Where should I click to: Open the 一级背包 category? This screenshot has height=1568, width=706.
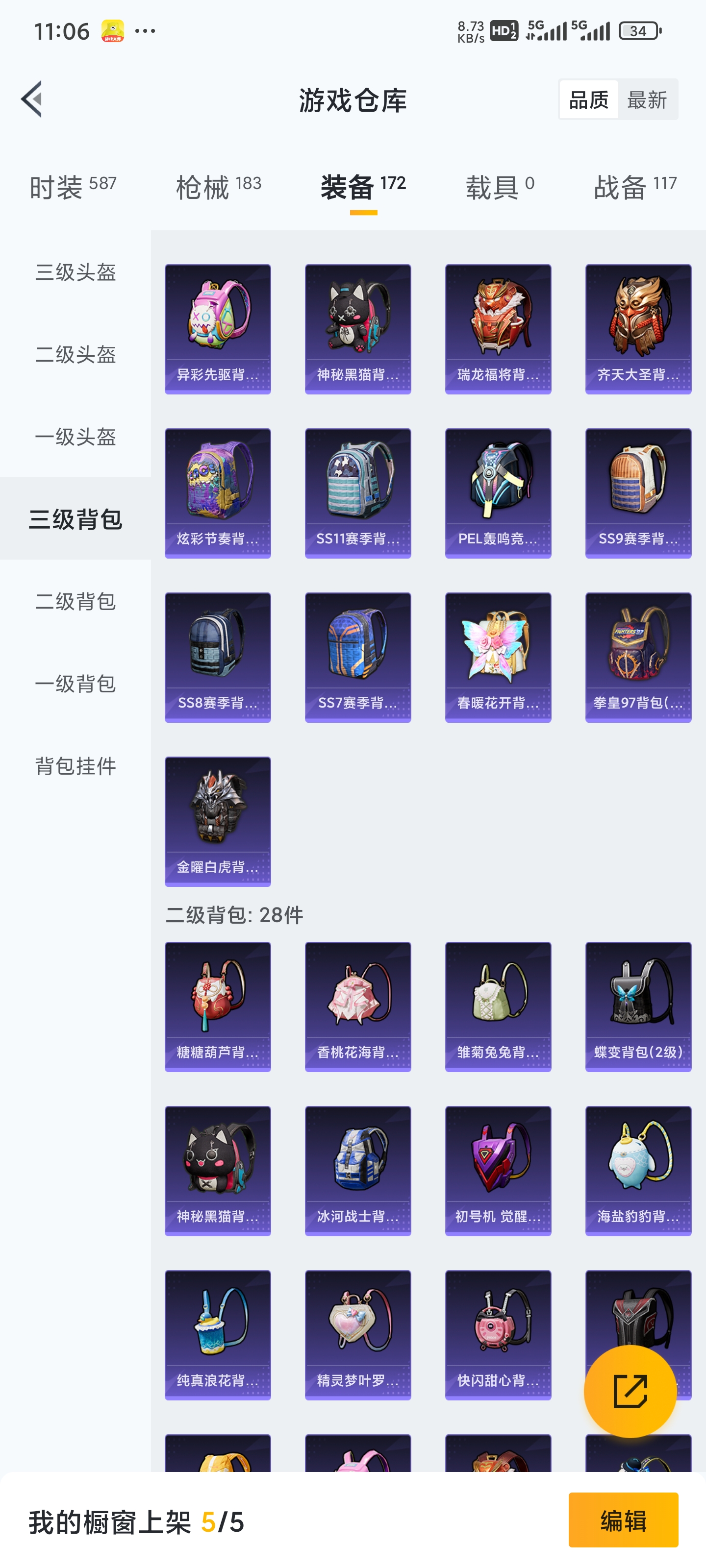pyautogui.click(x=76, y=684)
